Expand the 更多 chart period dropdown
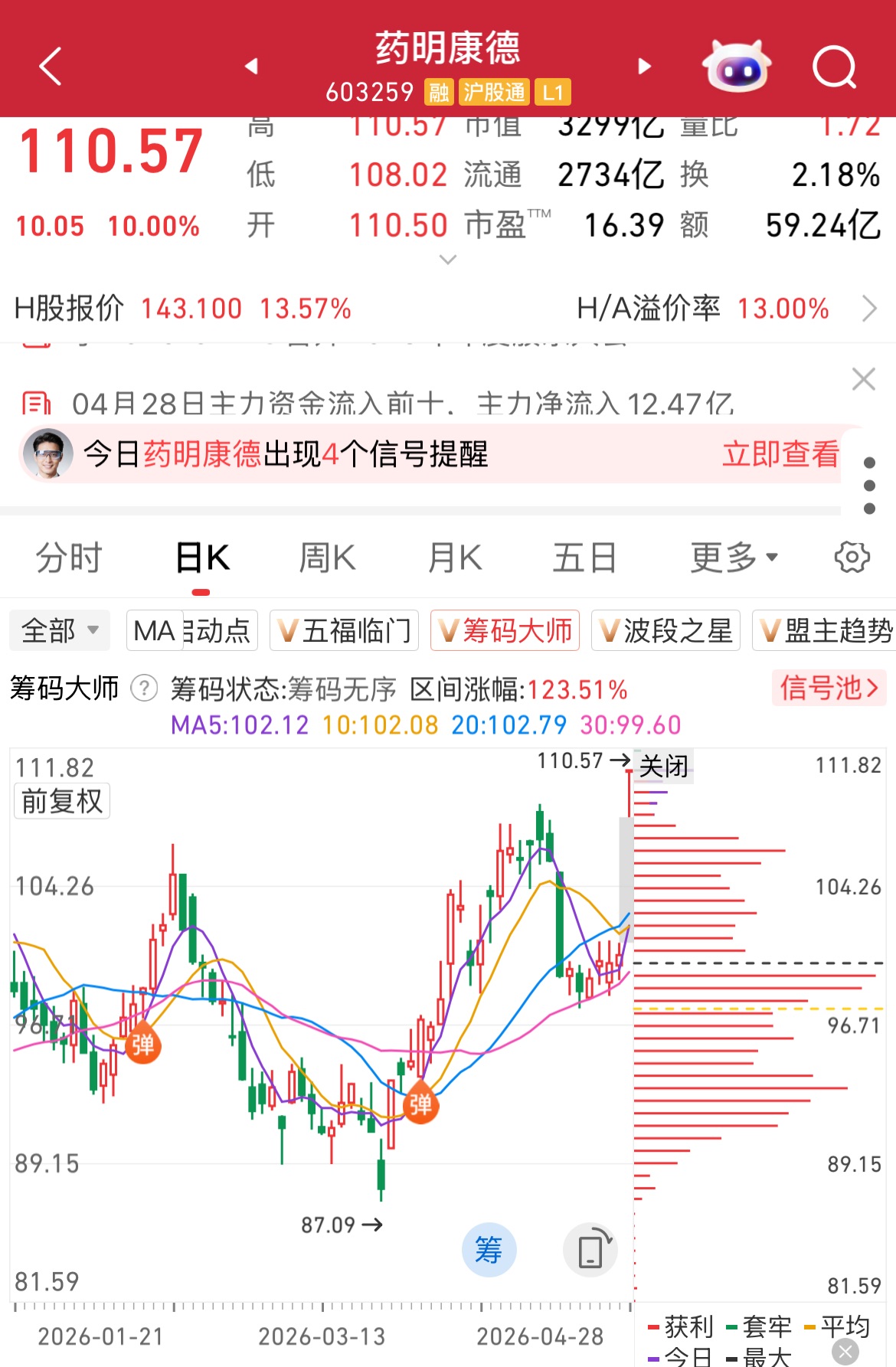Viewport: 896px width, 1367px height. pos(734,558)
